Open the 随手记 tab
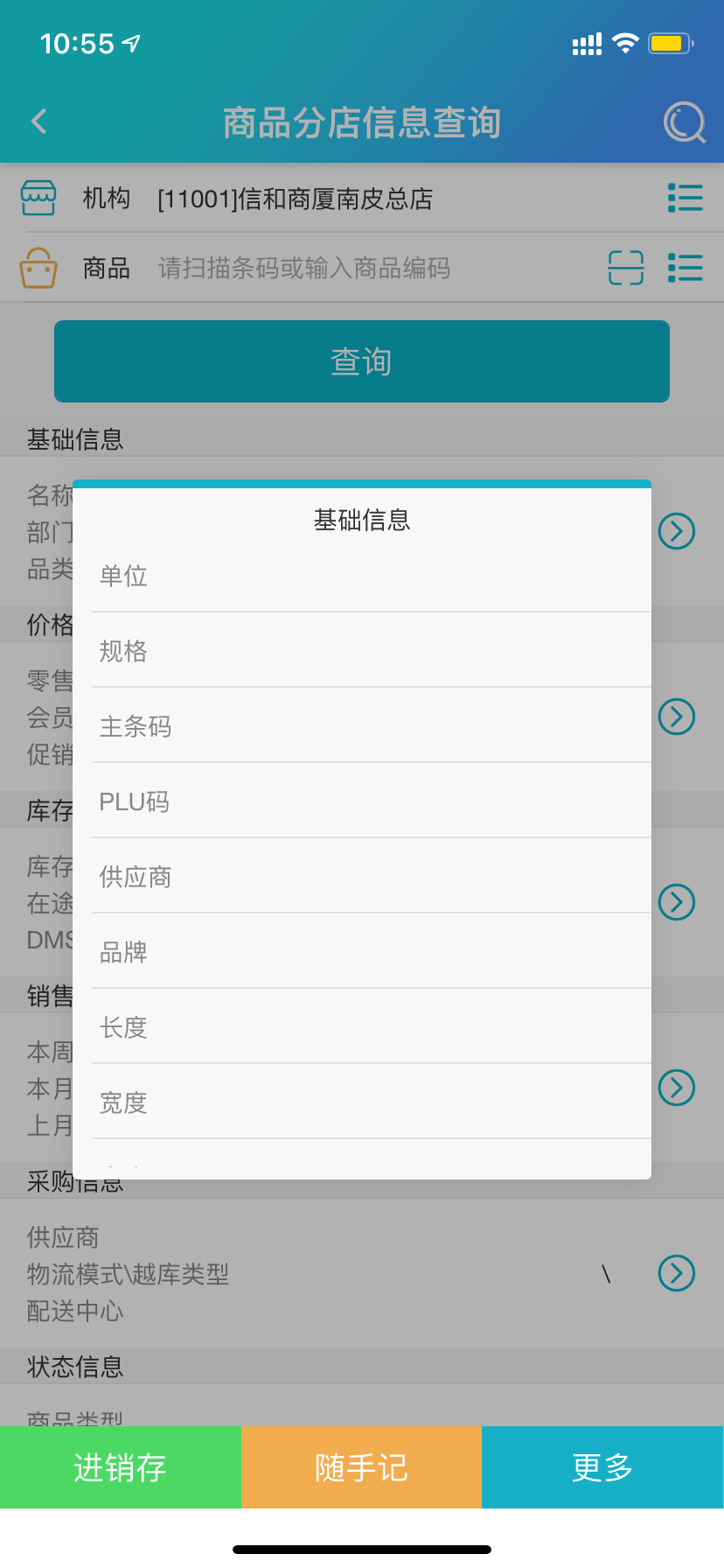This screenshot has width=724, height=1568. click(361, 1467)
